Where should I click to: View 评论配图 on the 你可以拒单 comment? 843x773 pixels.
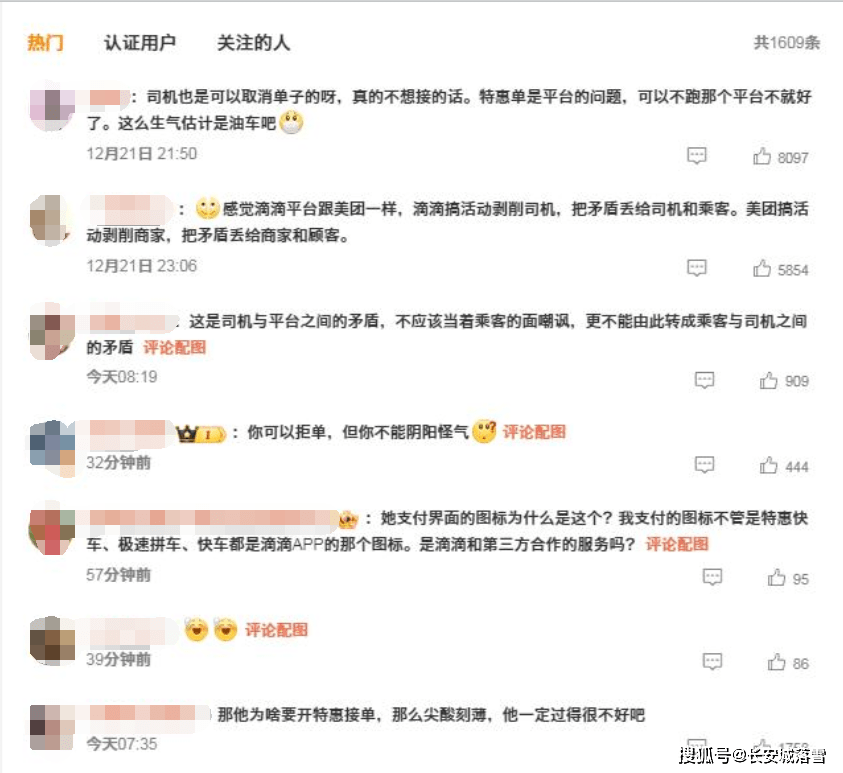[x=534, y=432]
